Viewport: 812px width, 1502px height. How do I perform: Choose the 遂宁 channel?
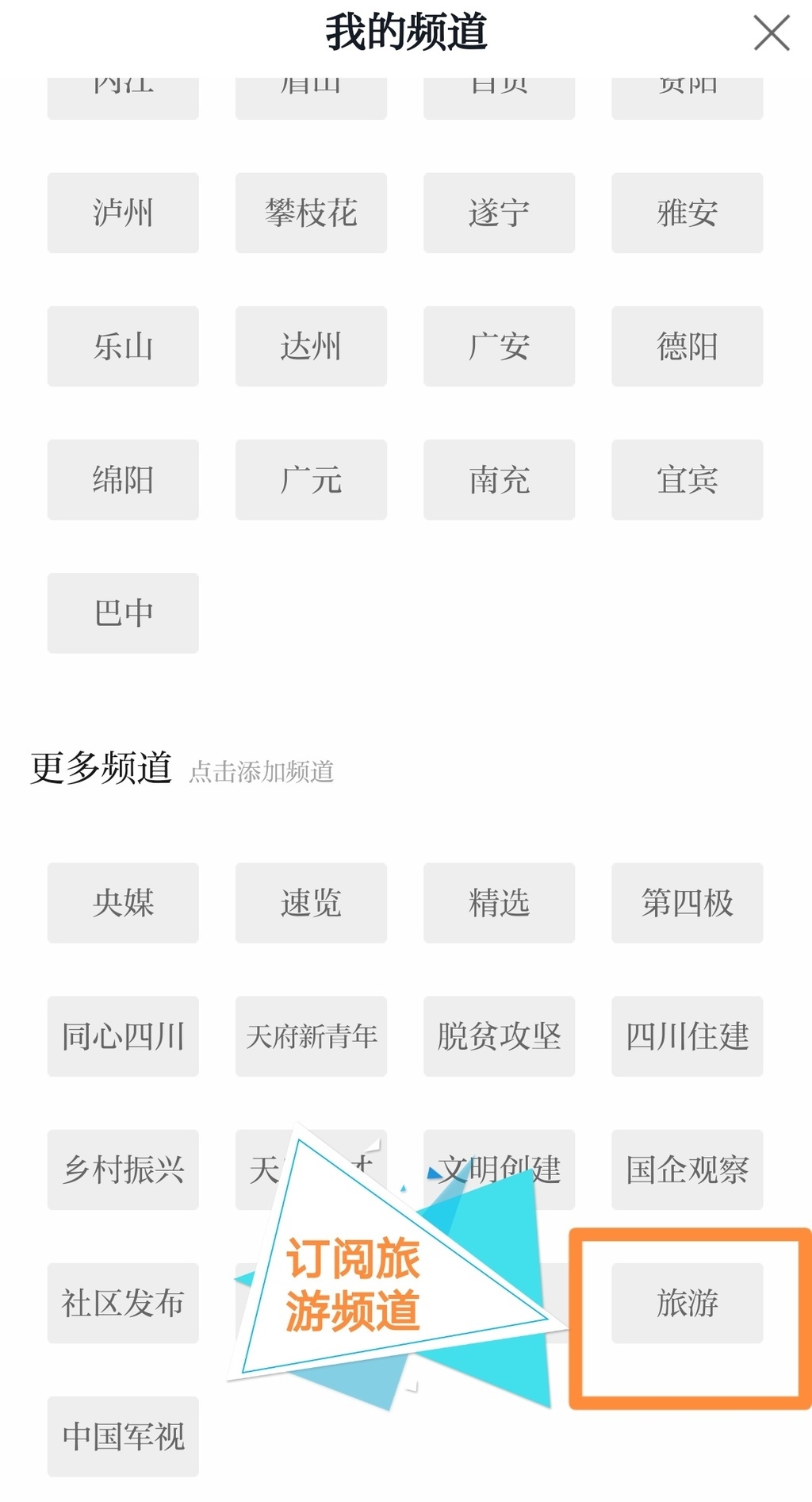coord(499,213)
